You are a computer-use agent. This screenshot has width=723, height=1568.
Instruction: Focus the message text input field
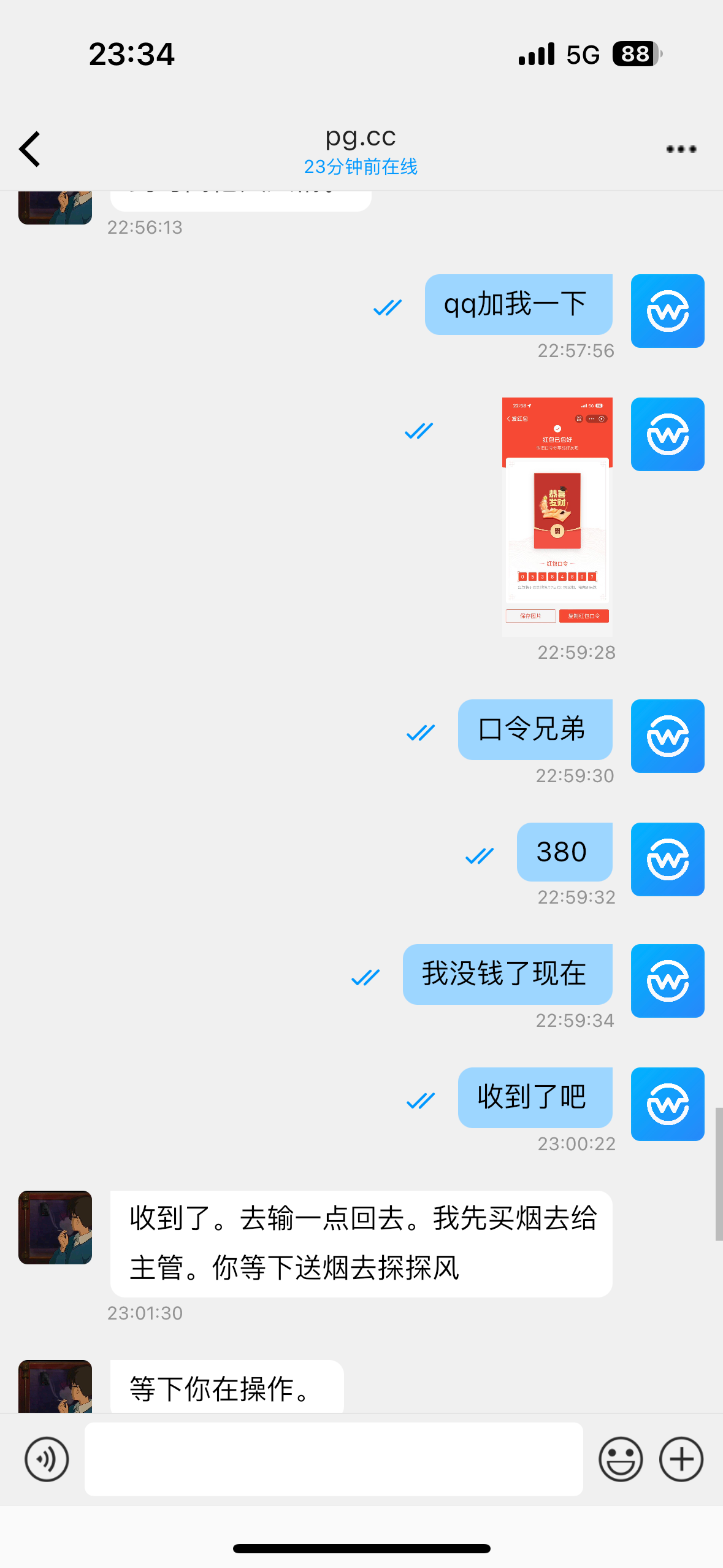click(x=333, y=1459)
